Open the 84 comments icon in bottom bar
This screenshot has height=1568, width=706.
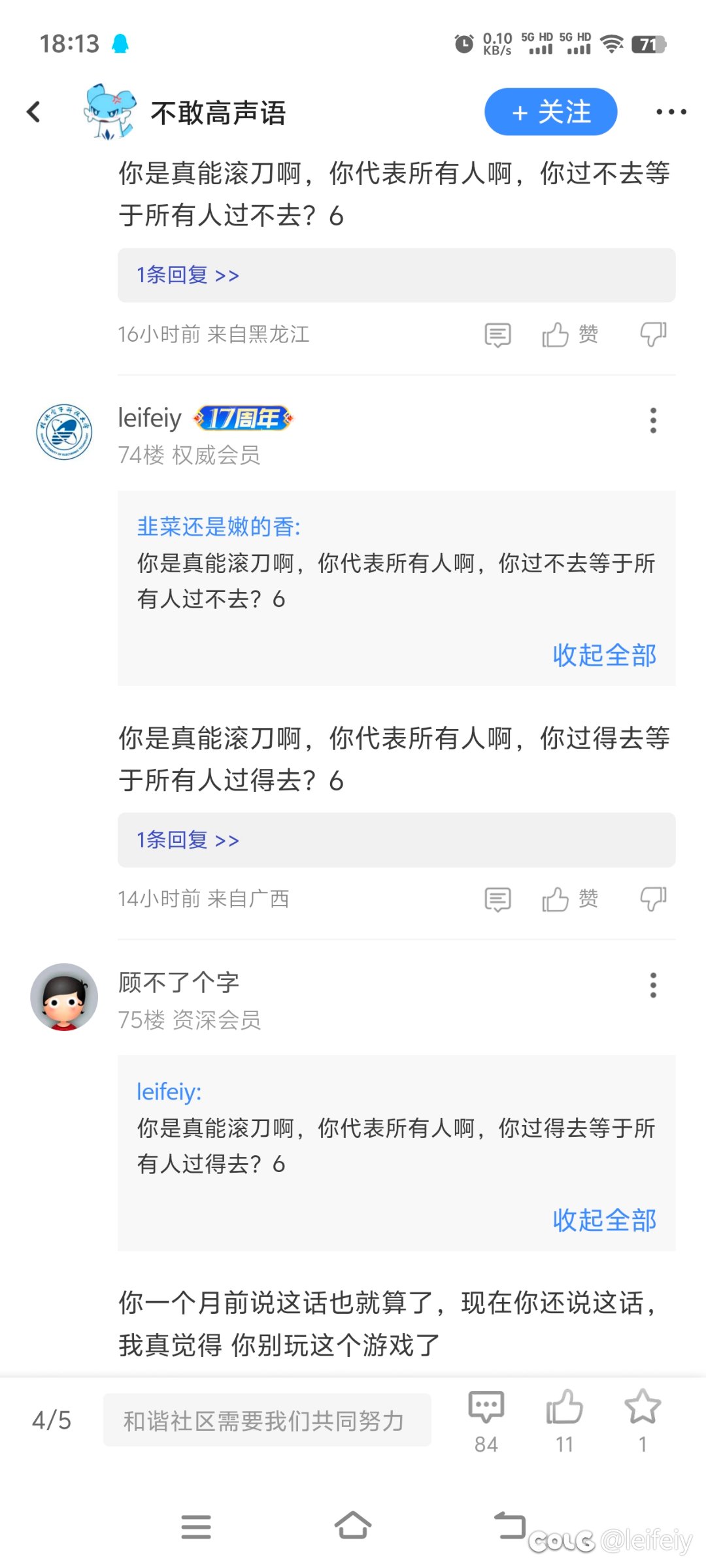pyautogui.click(x=486, y=1420)
